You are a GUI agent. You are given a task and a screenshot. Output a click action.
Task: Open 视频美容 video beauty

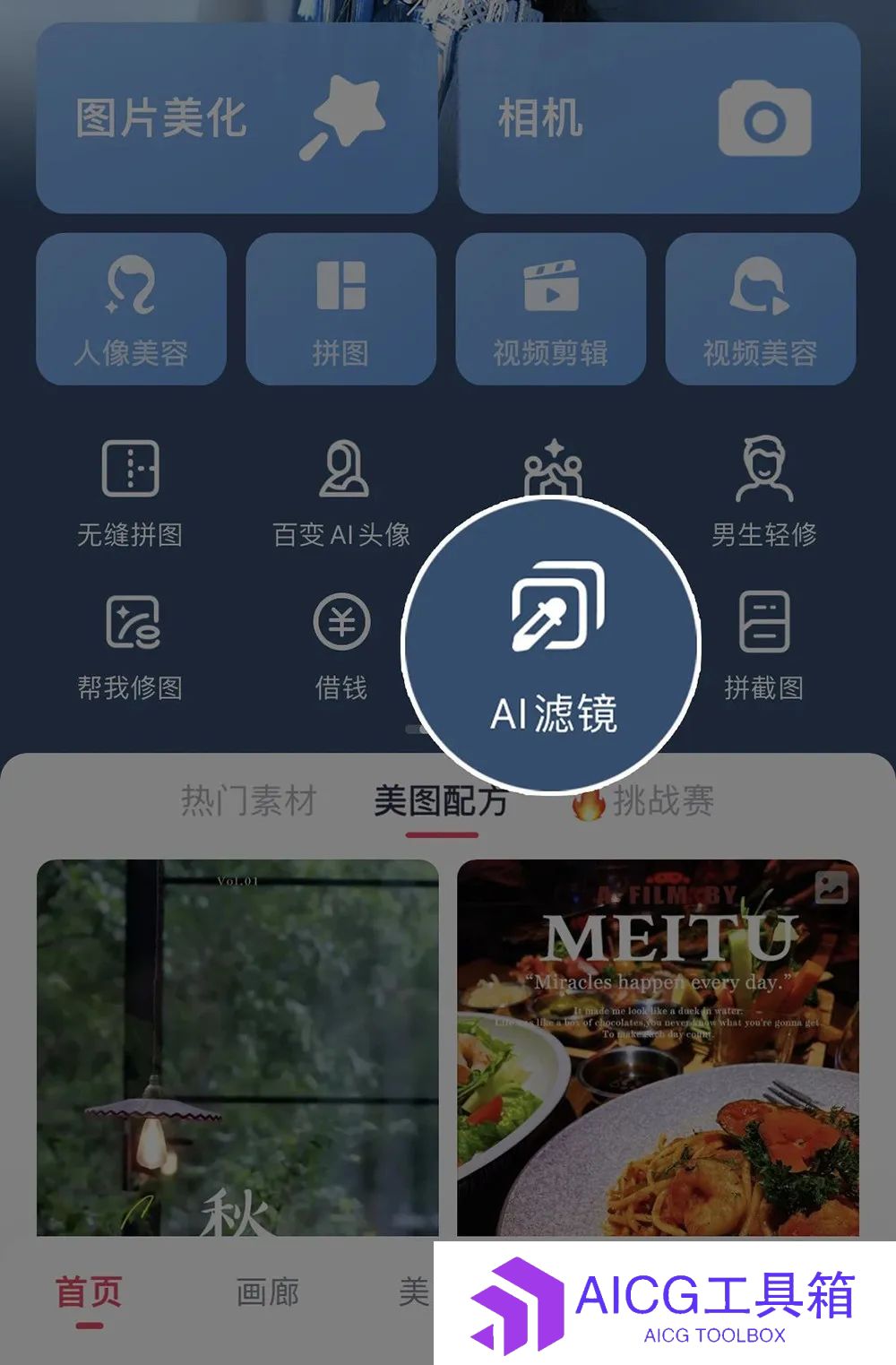(760, 309)
